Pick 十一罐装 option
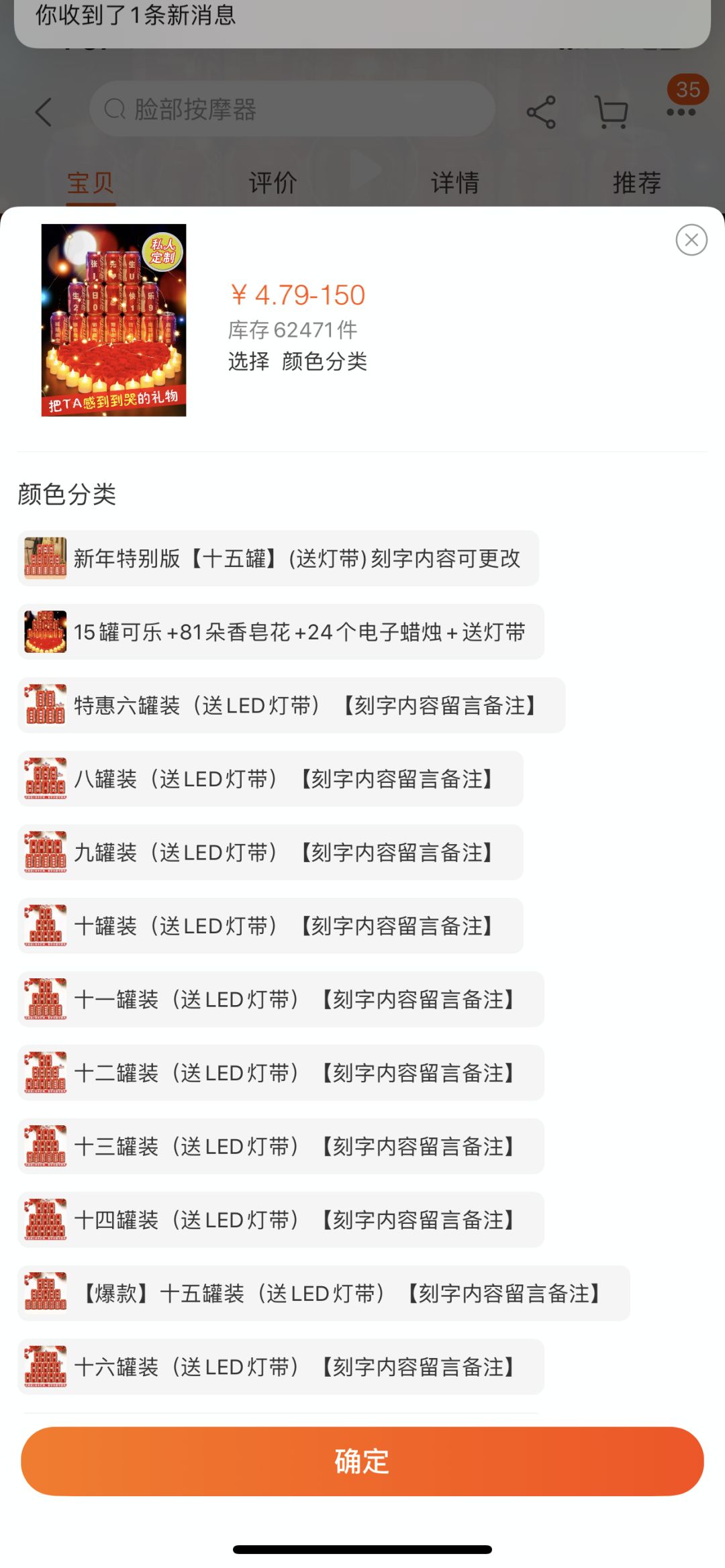This screenshot has height=1568, width=725. (x=281, y=999)
